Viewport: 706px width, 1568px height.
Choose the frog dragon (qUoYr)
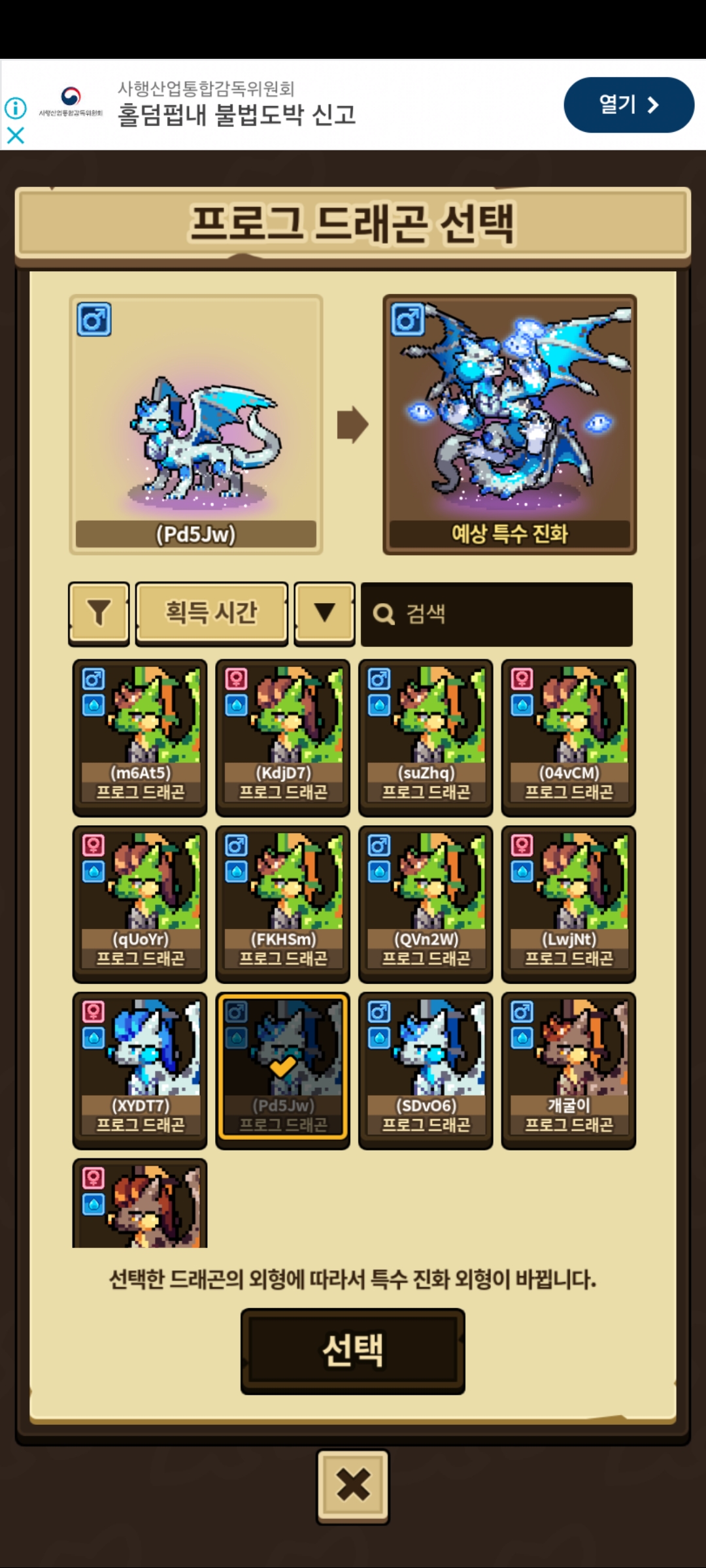(140, 904)
